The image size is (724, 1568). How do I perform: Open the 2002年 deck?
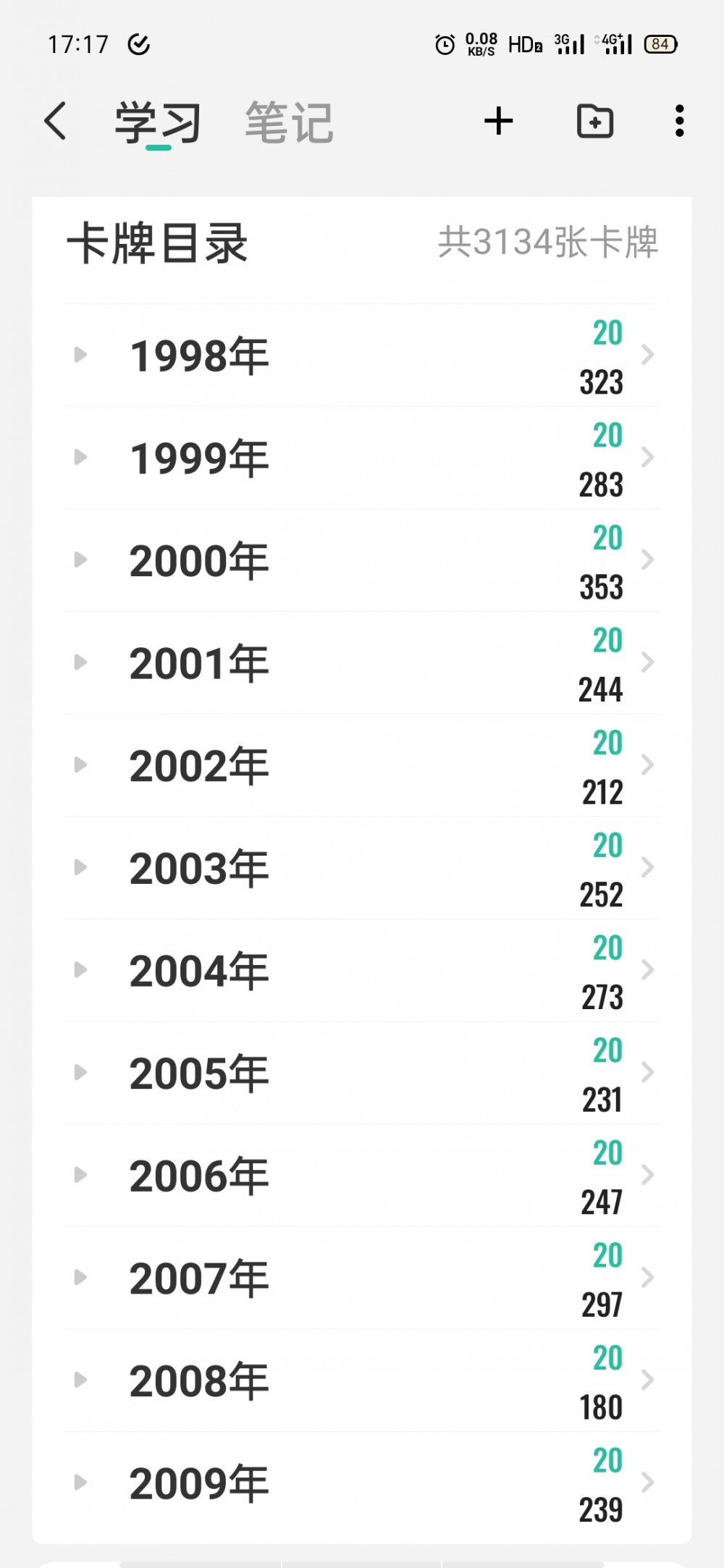pyautogui.click(x=362, y=766)
